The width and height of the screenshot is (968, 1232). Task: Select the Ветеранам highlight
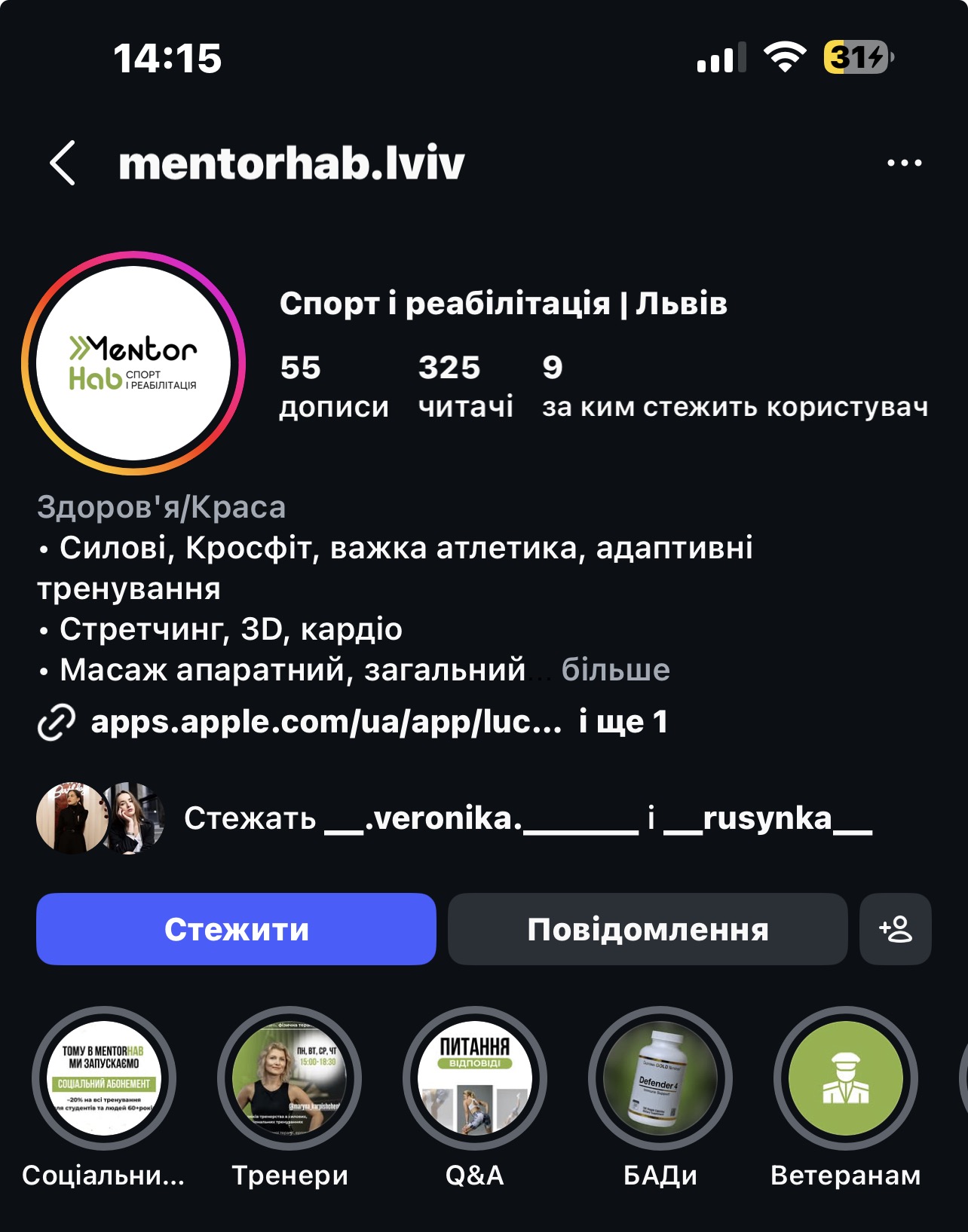[x=846, y=1078]
